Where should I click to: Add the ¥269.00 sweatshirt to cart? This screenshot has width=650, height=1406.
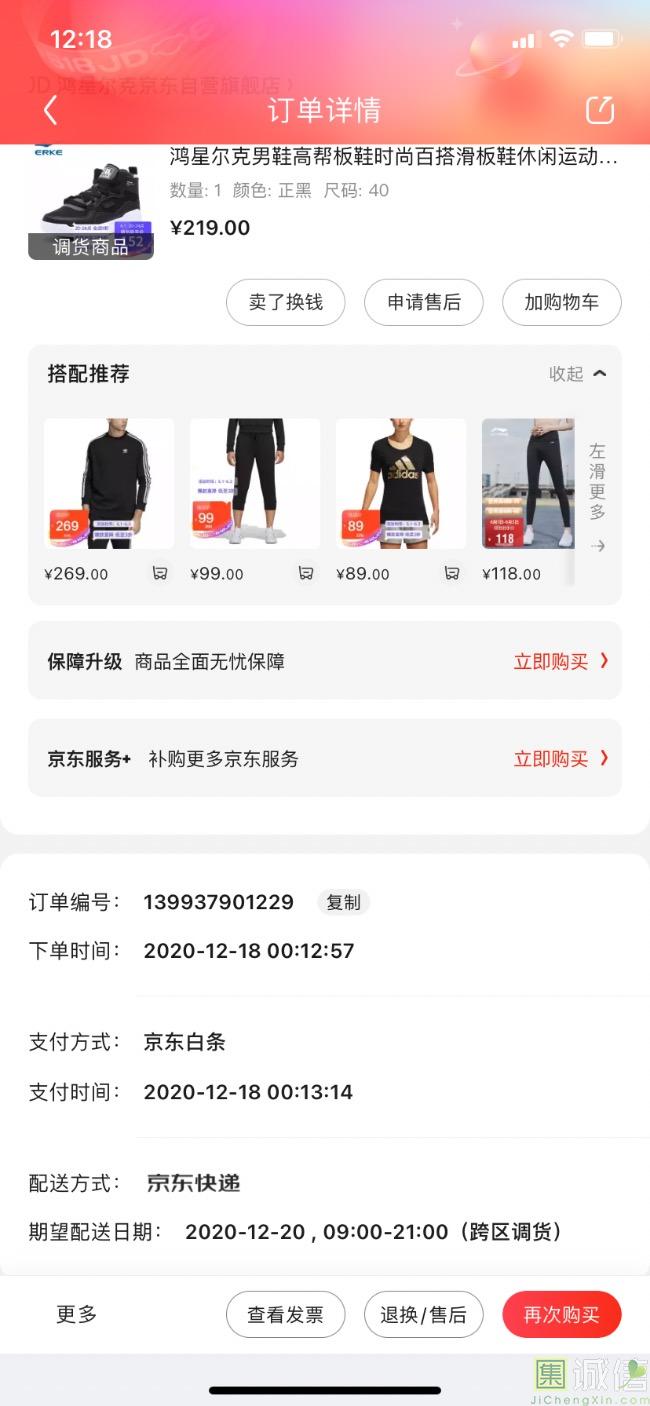[160, 573]
